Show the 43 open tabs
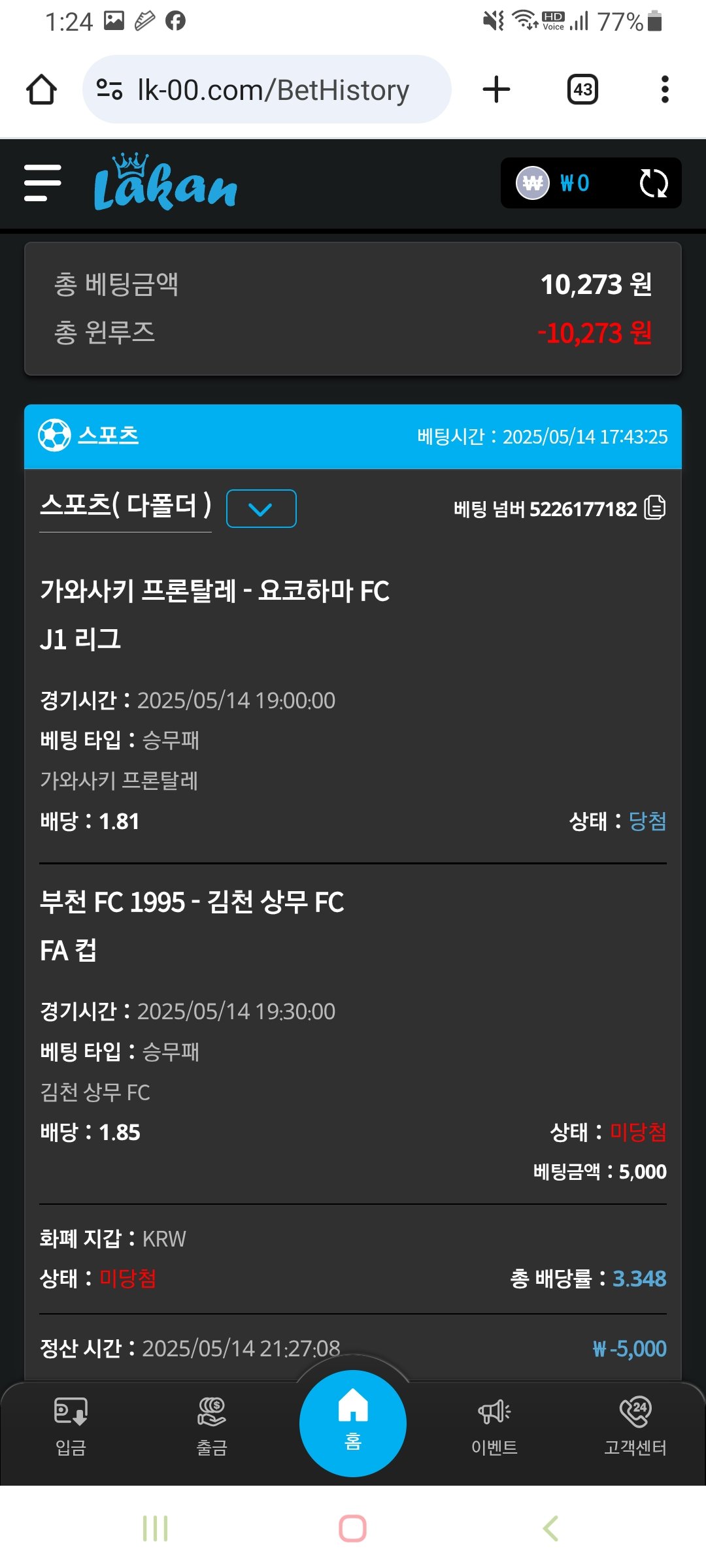Viewport: 706px width, 1568px height. click(582, 90)
